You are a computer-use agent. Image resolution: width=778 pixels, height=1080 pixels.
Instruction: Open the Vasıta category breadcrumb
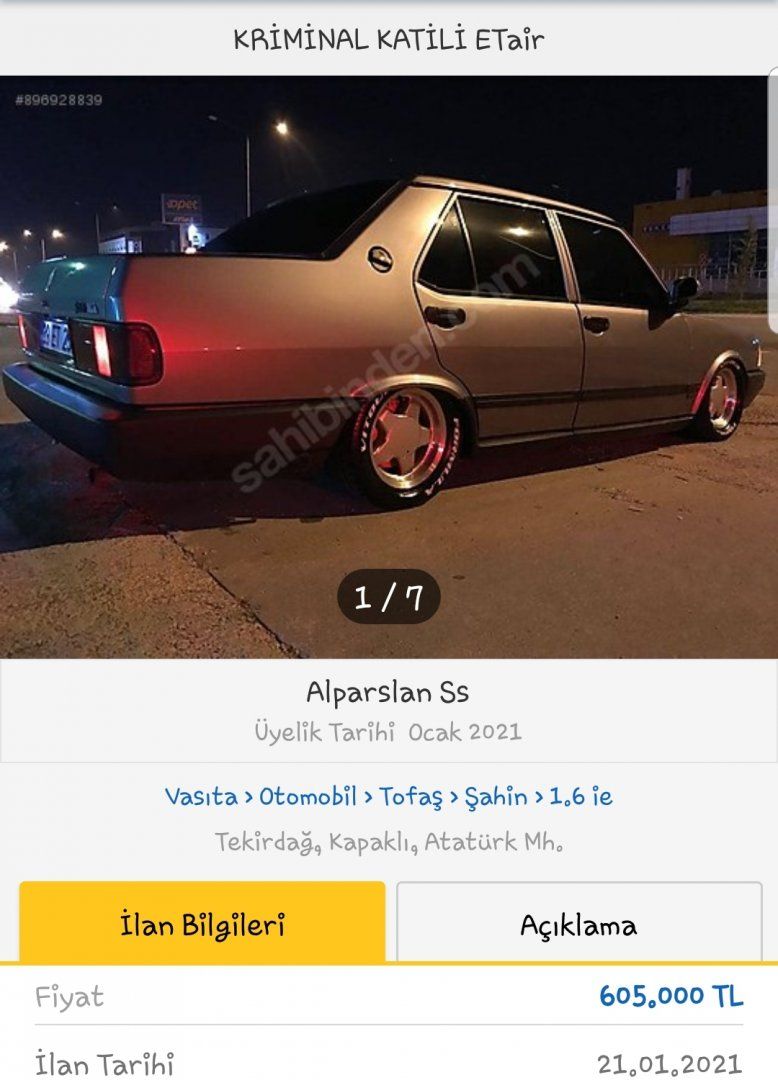click(x=201, y=797)
